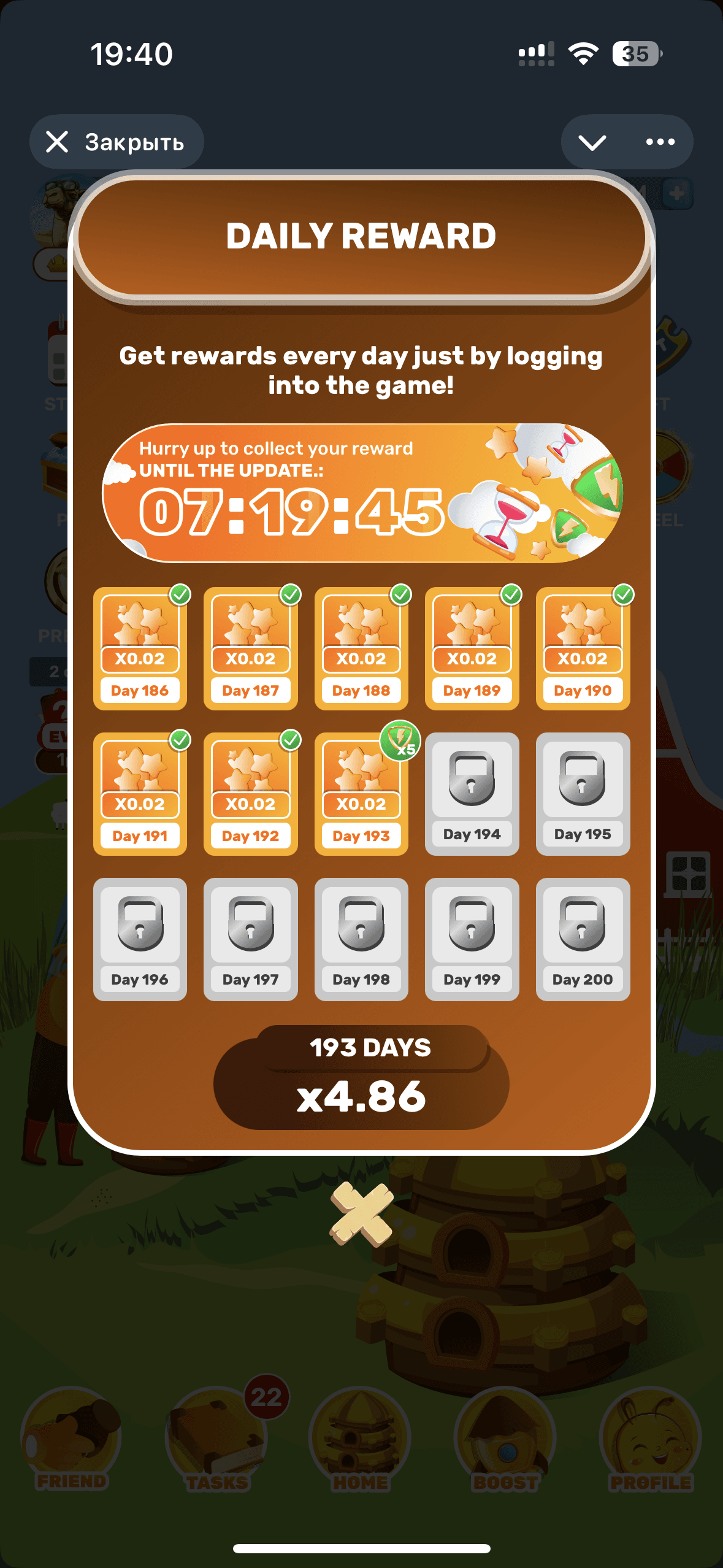The height and width of the screenshot is (1568, 723).
Task: Close the mini app with Закрыть
Action: click(x=116, y=142)
